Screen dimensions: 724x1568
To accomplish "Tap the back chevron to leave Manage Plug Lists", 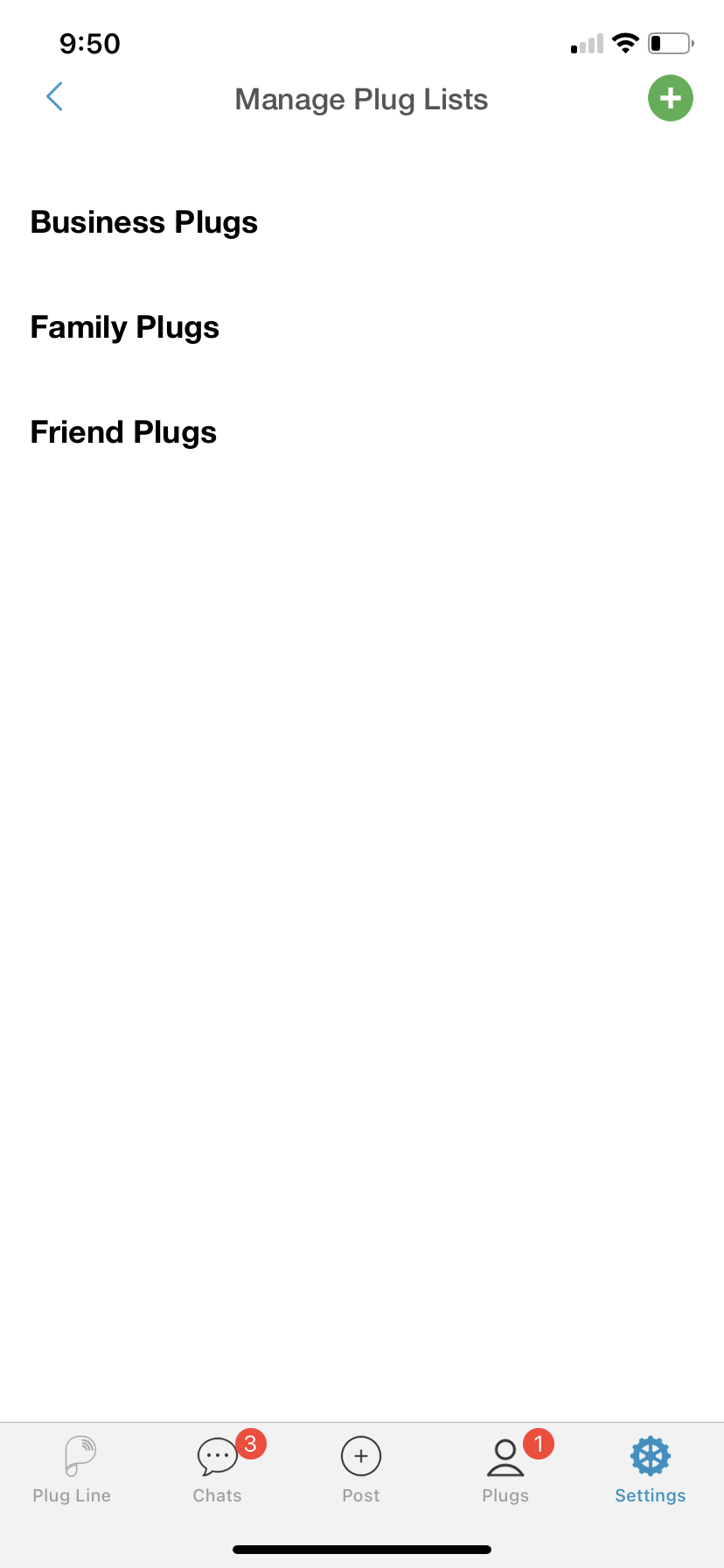I will [54, 97].
